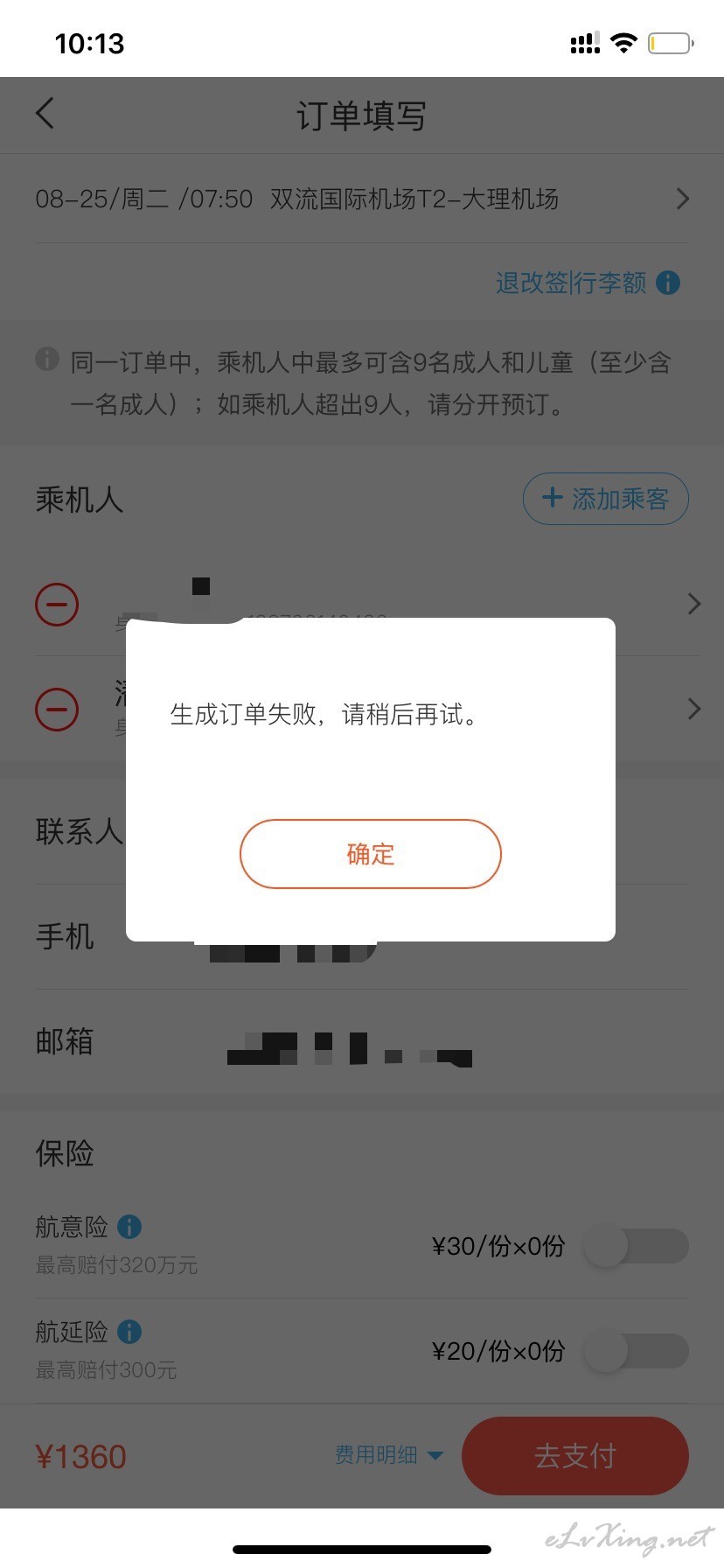Toggle 航延险 insurance switch

(637, 1351)
